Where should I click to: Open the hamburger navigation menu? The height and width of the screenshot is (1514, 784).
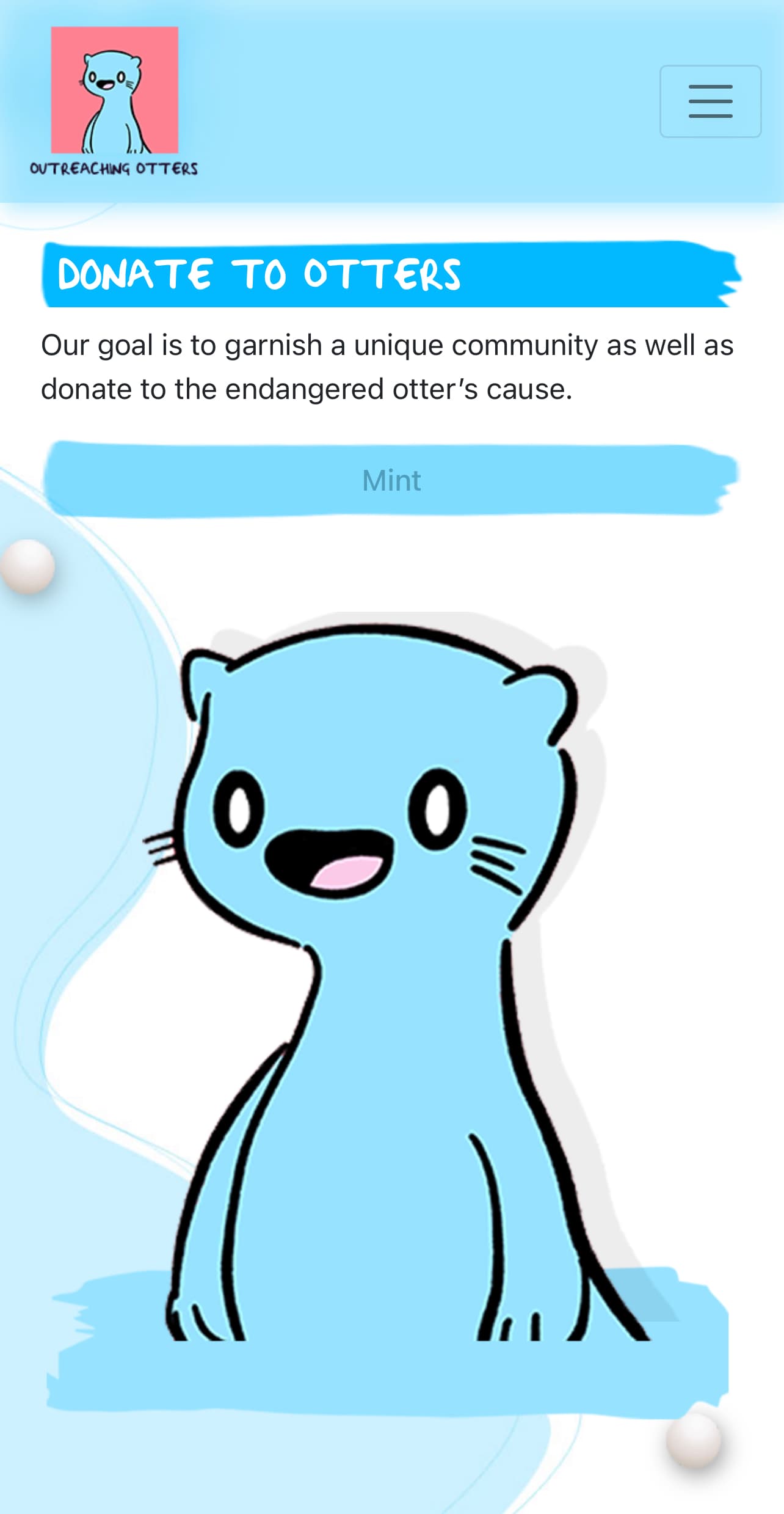point(710,101)
